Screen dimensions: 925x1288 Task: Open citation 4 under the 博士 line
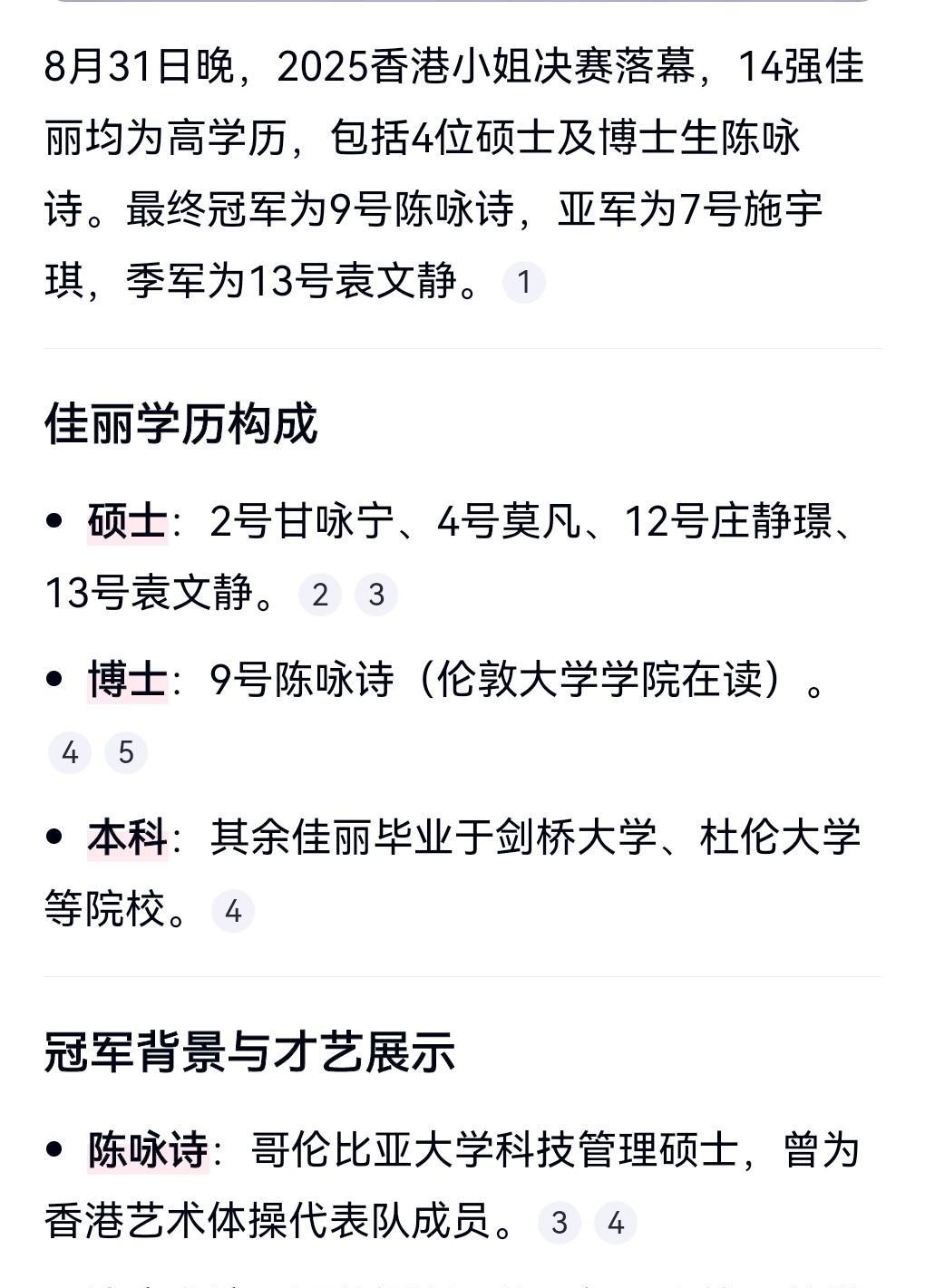click(70, 752)
